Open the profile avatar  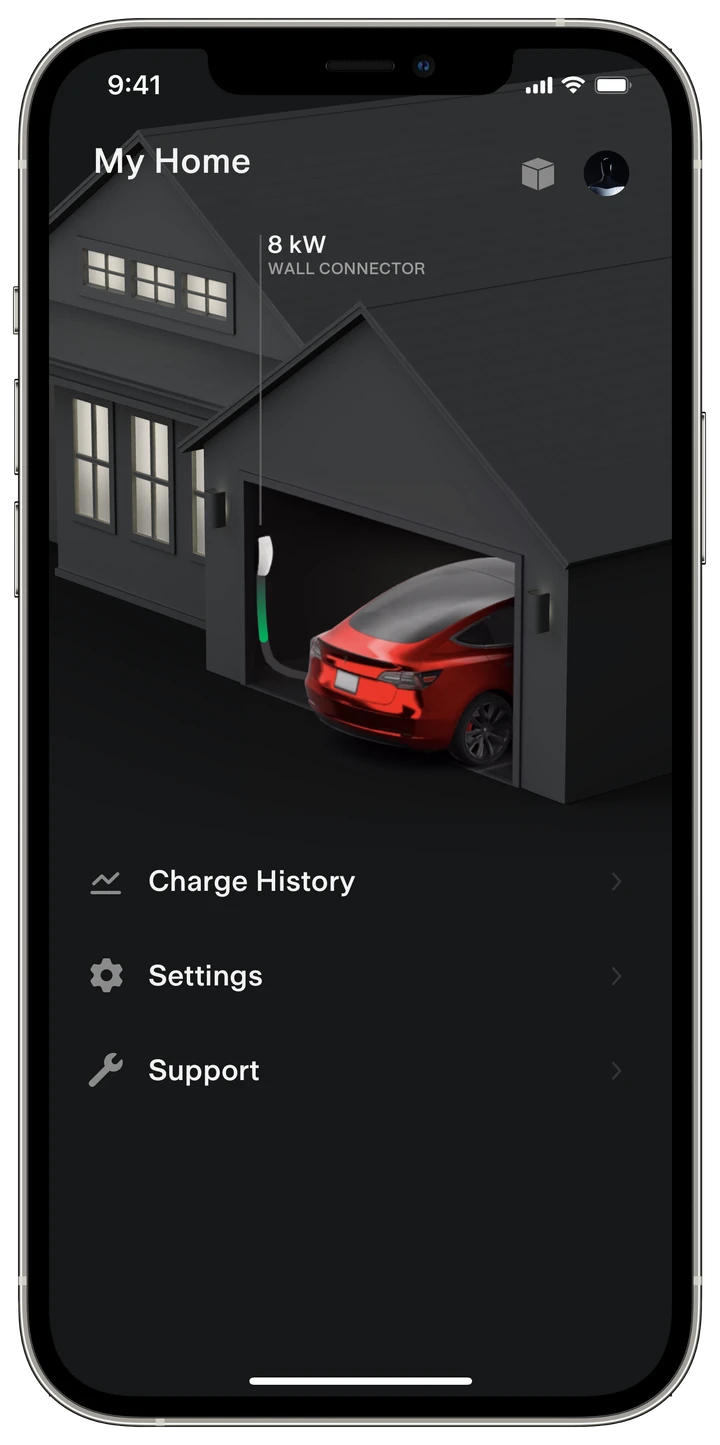[606, 173]
